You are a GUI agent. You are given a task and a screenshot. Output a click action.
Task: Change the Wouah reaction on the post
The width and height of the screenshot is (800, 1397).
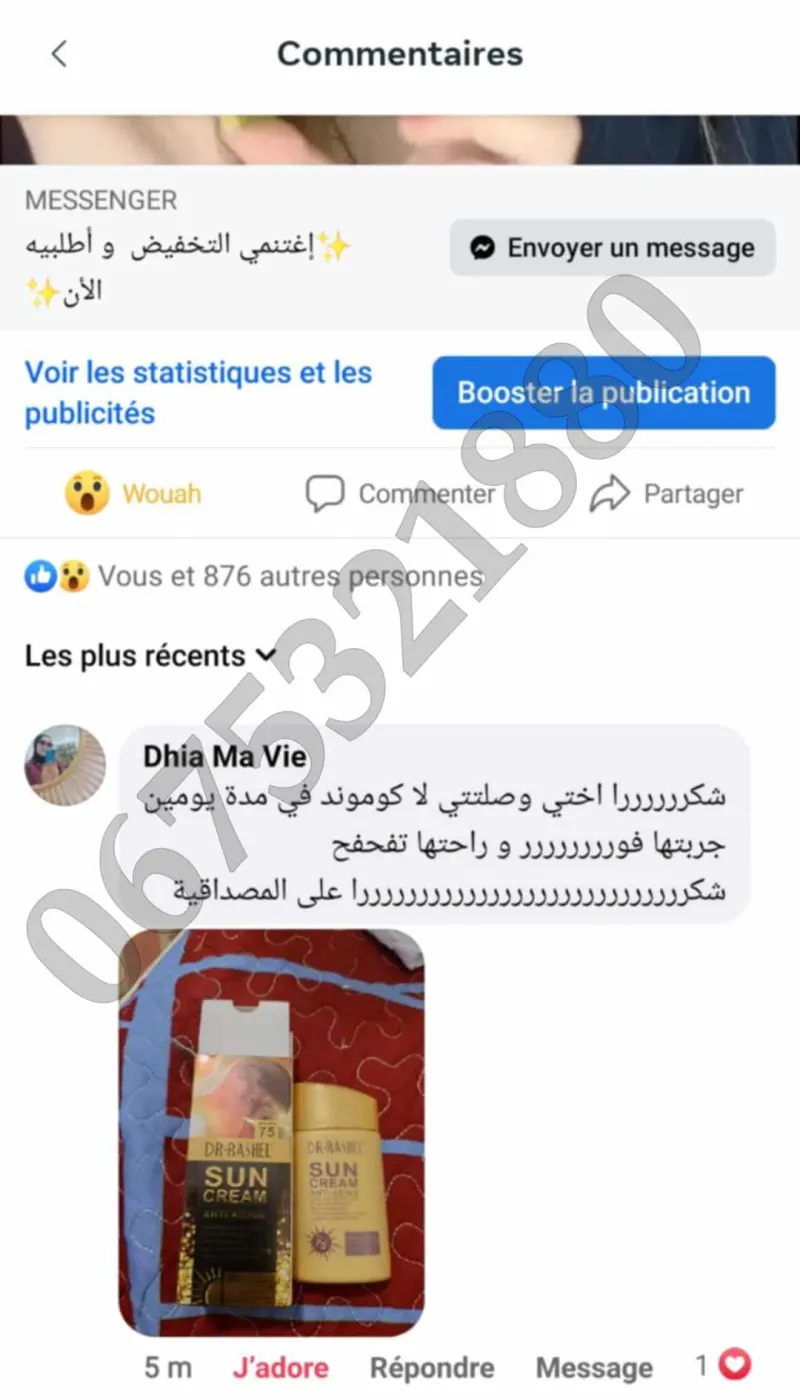coord(133,493)
